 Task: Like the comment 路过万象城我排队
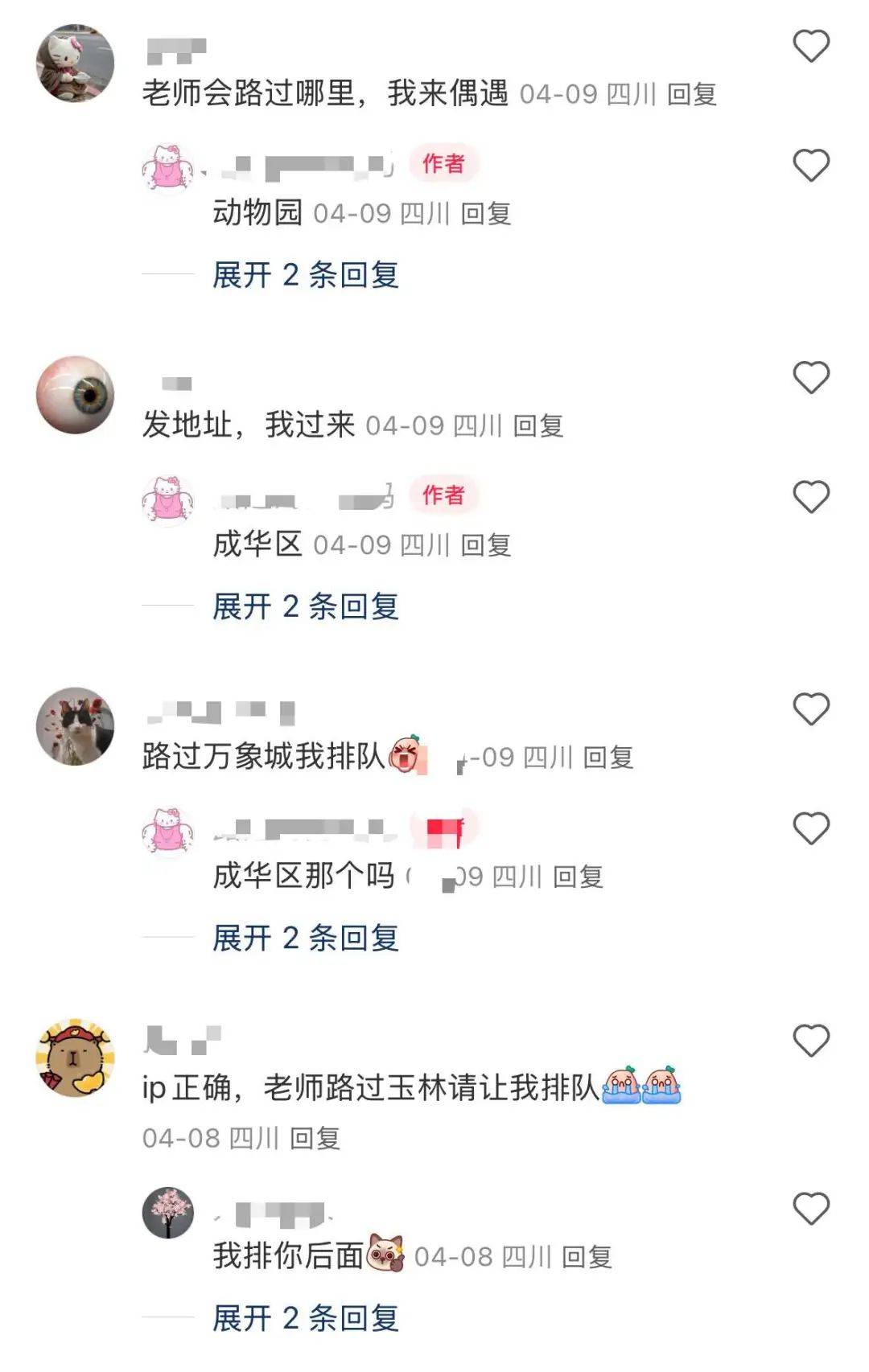(811, 709)
